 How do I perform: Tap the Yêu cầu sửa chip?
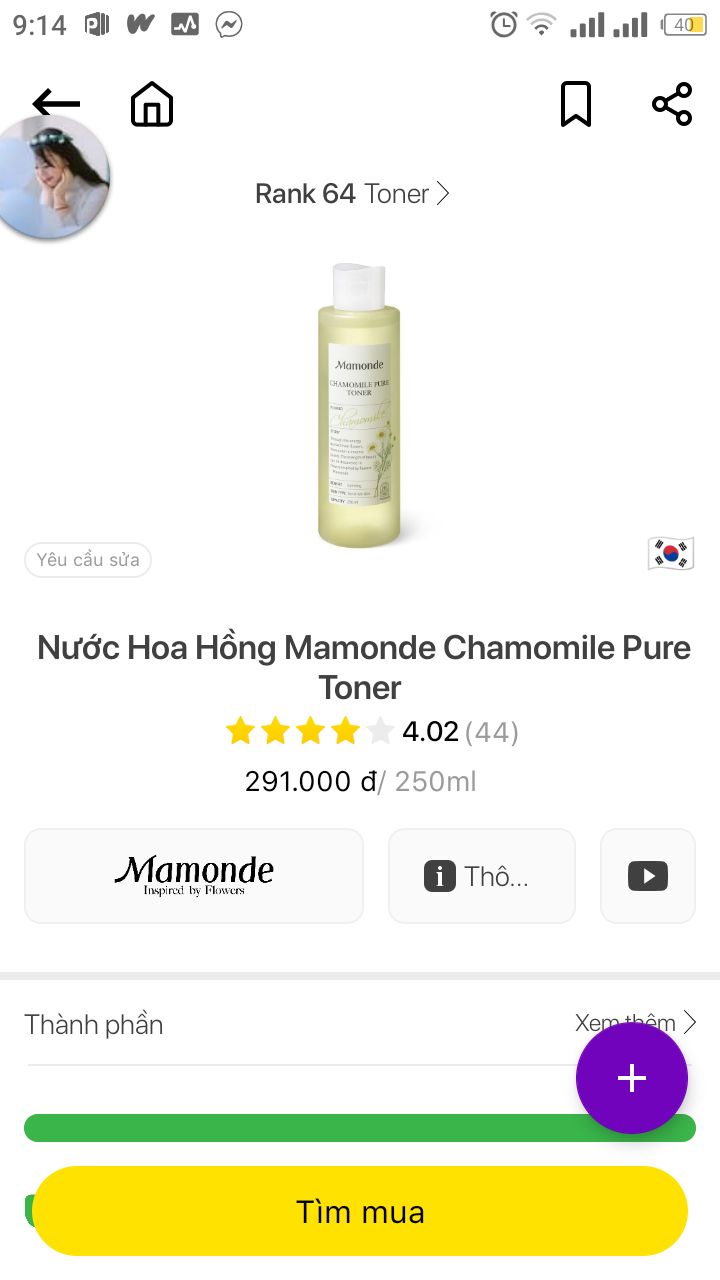pos(88,560)
